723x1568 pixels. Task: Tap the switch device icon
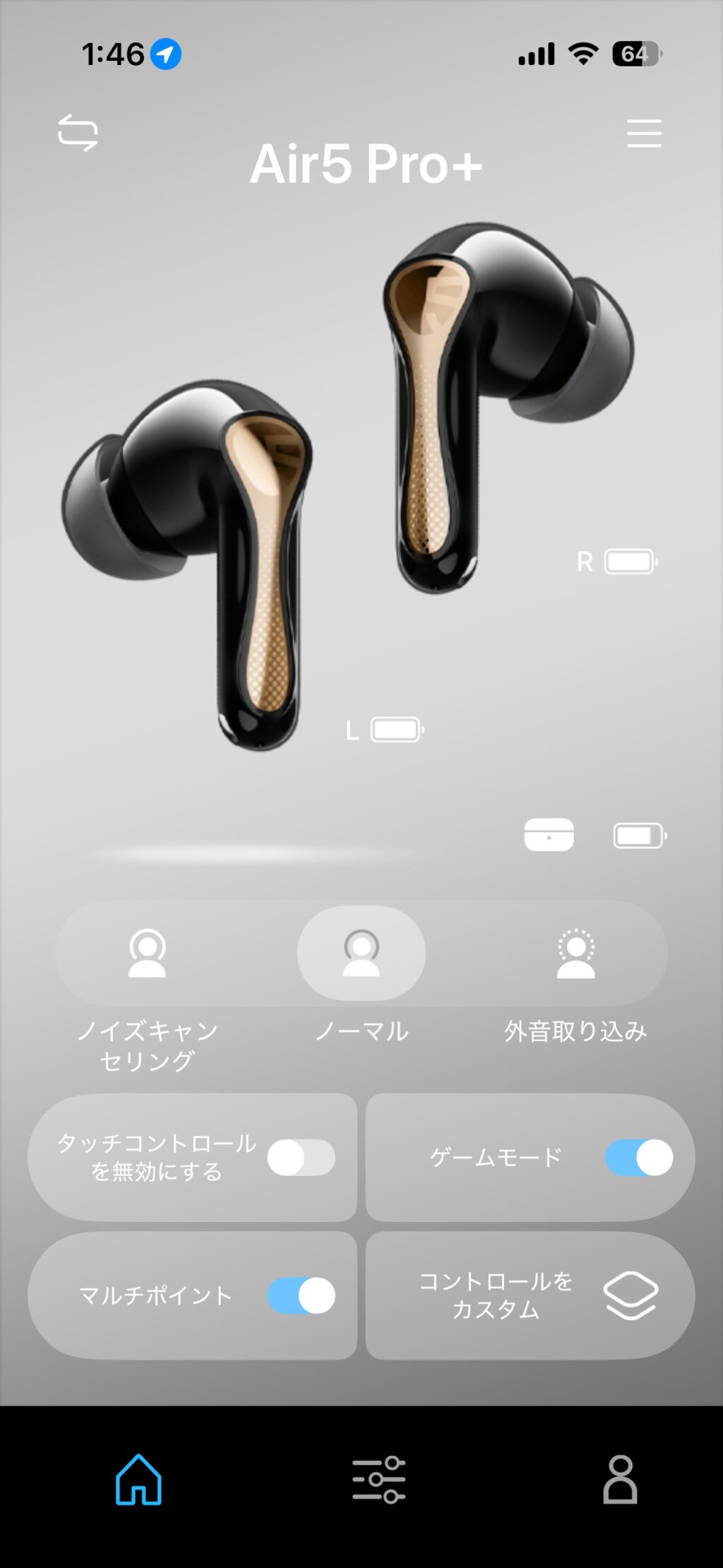tap(78, 132)
